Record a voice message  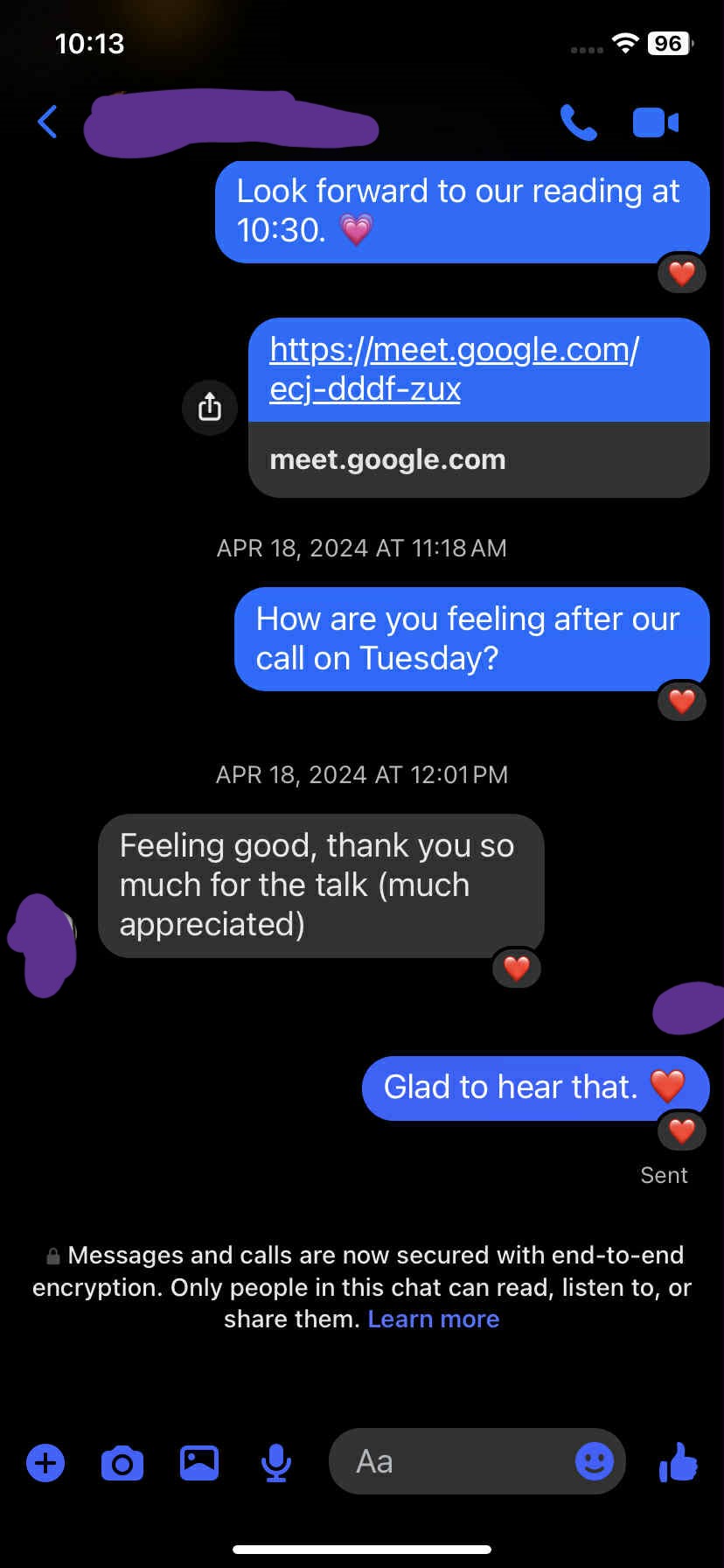[276, 1462]
